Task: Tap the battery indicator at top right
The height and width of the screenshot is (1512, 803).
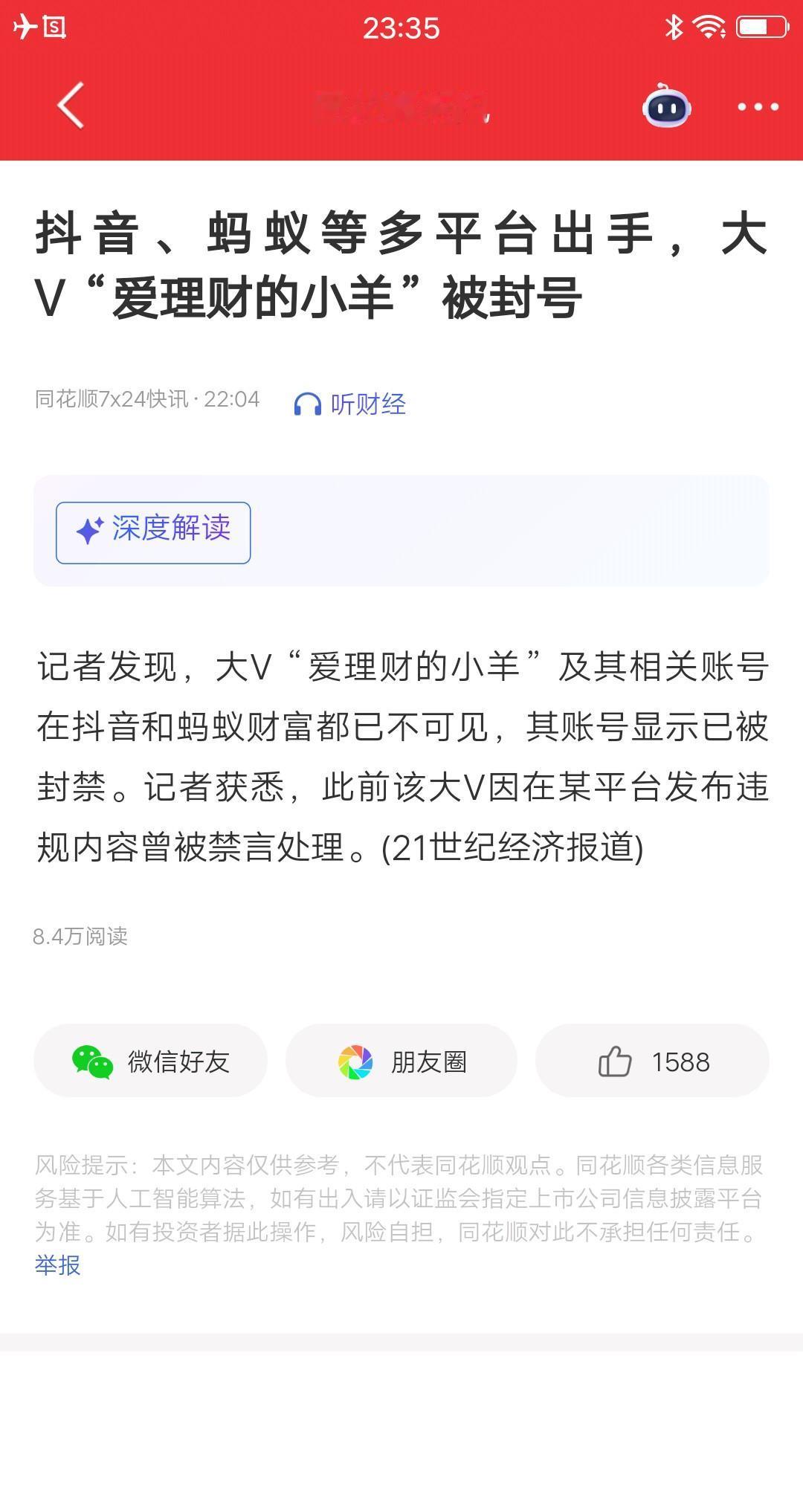Action: tap(758, 27)
